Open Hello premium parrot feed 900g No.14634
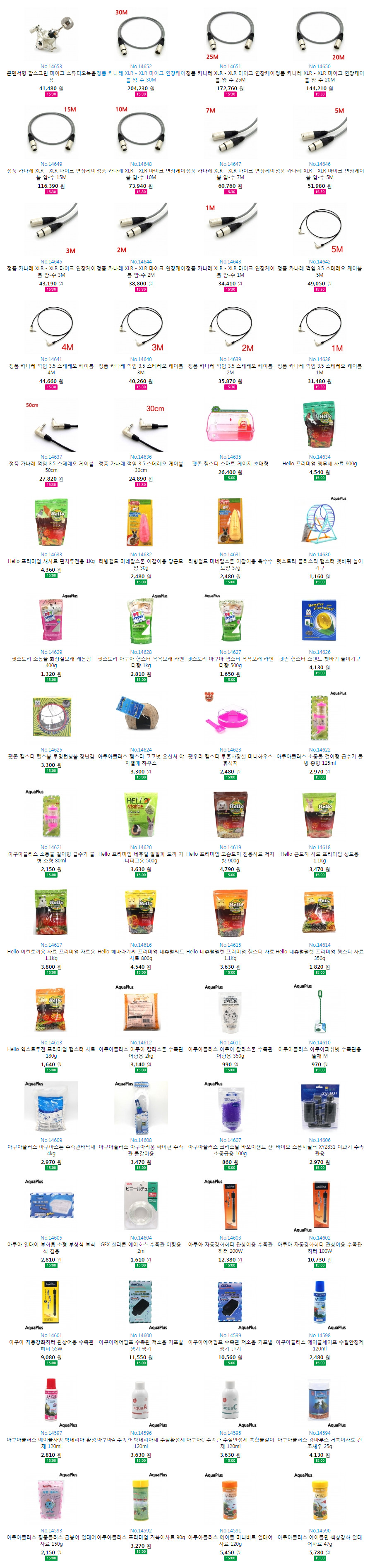370x1568 pixels. (320, 425)
